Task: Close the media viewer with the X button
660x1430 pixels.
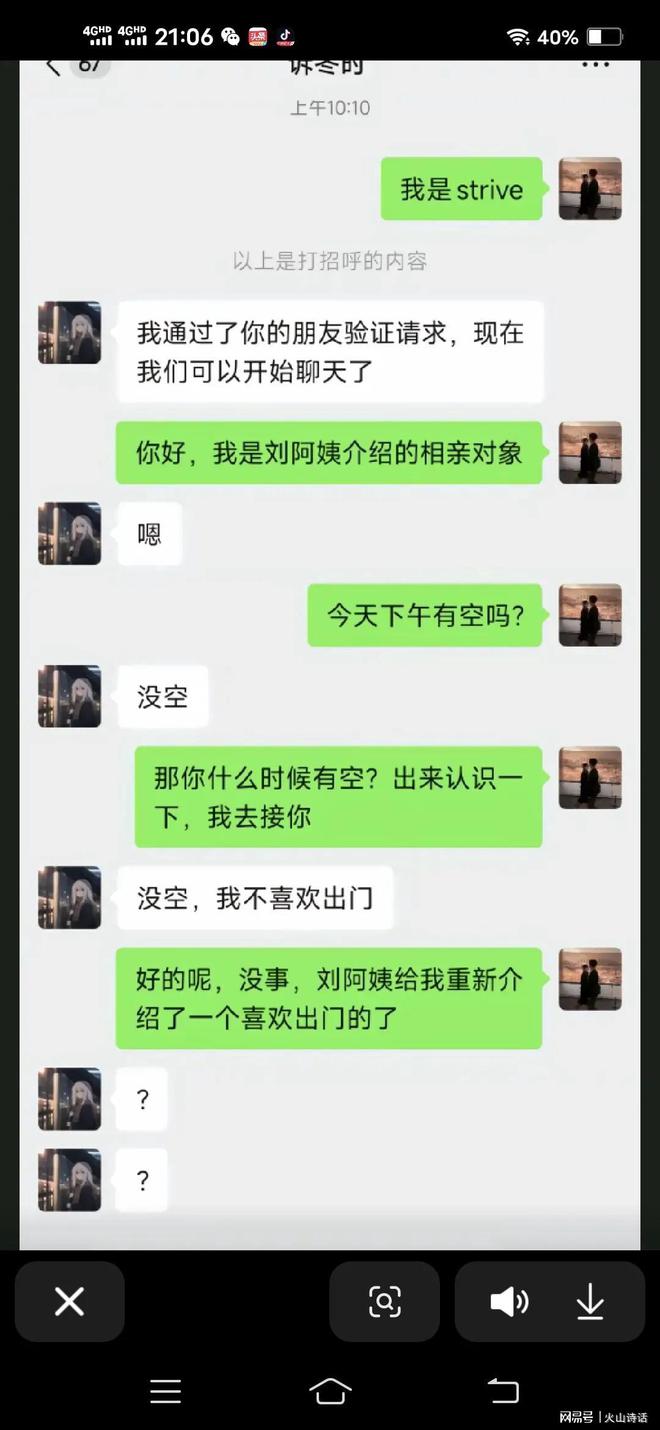Action: tap(69, 1301)
